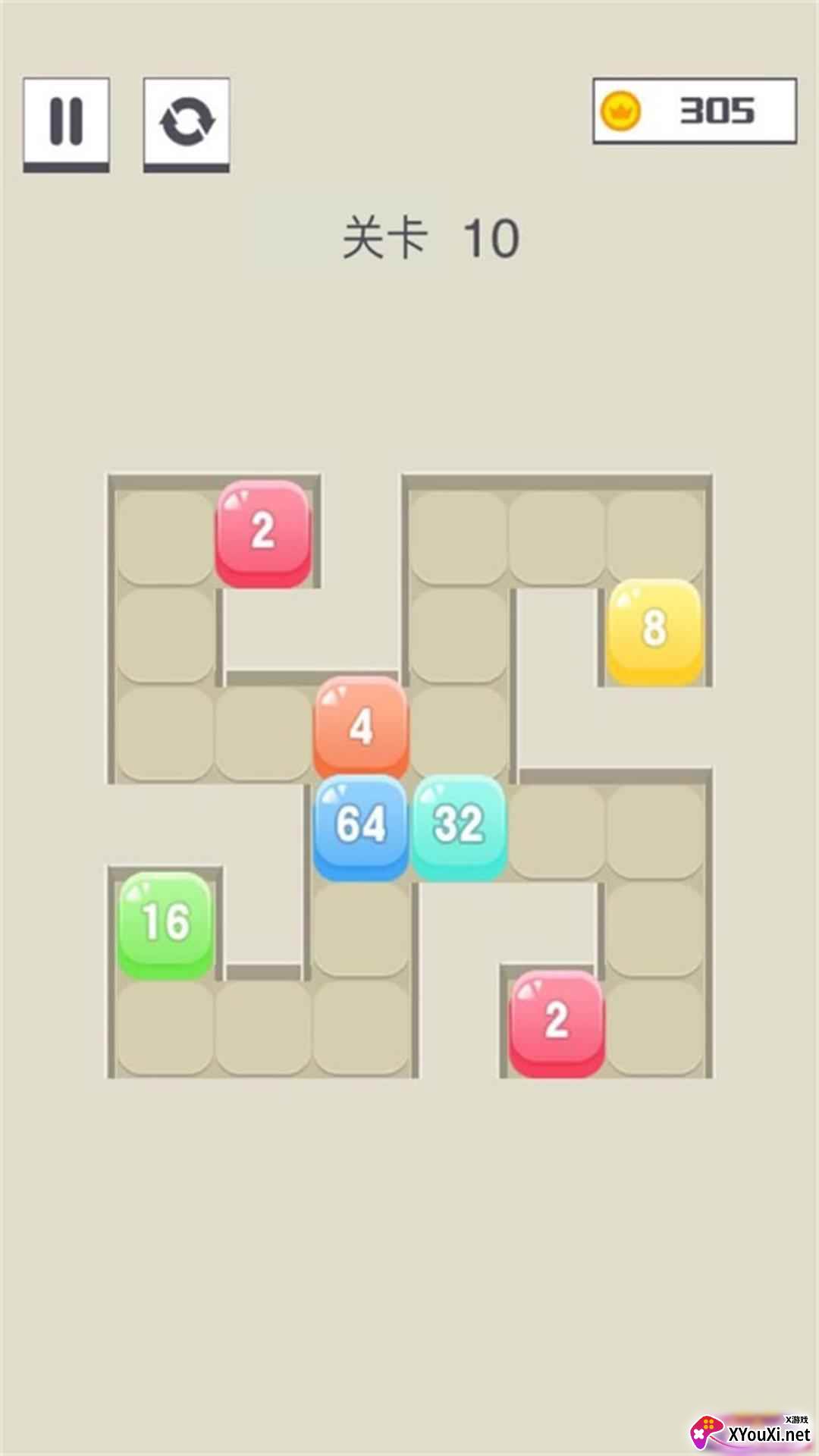This screenshot has height=1456, width=819.
Task: Tap the blue 64 block
Action: [x=361, y=827]
